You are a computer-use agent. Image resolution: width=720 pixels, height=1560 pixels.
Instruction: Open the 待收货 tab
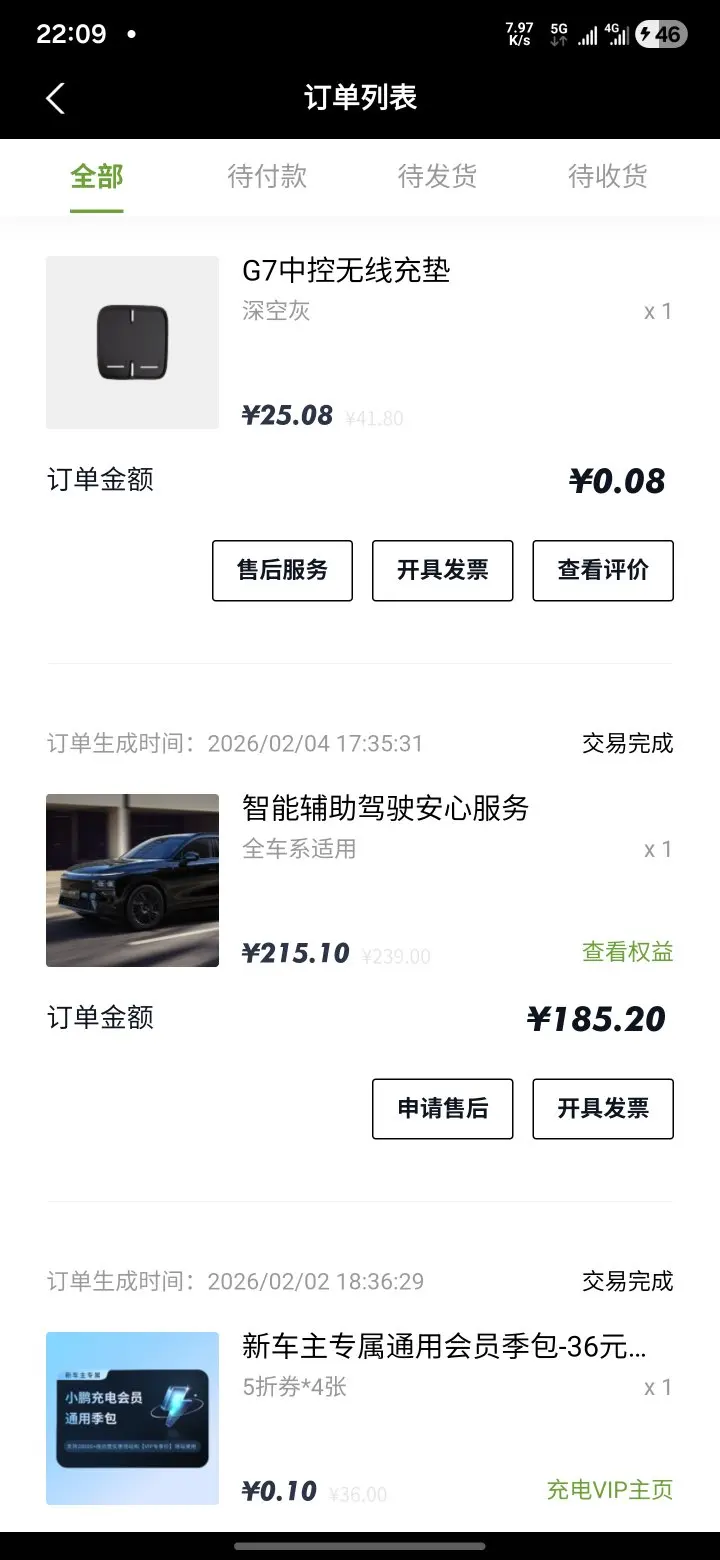(x=607, y=177)
